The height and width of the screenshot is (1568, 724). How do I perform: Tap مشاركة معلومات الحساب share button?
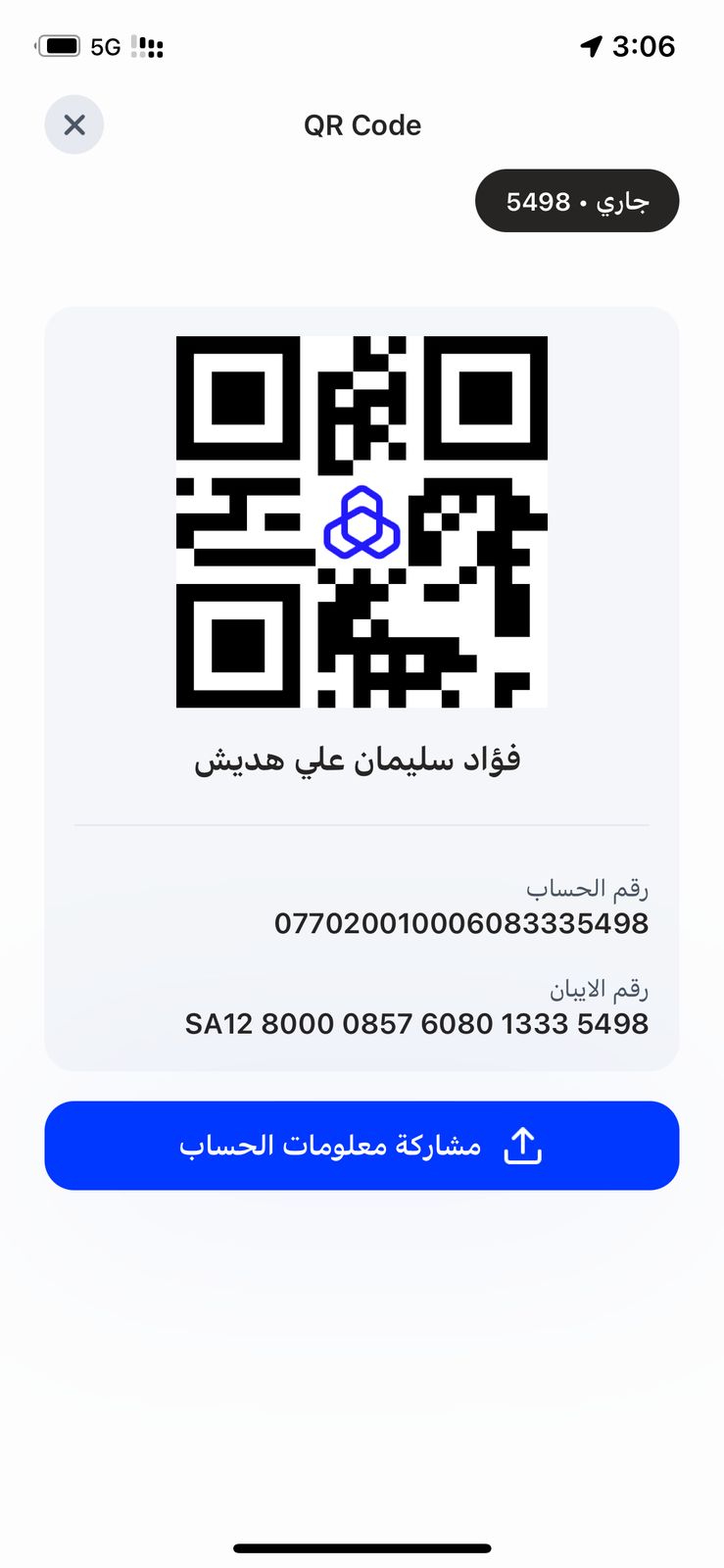(362, 1146)
